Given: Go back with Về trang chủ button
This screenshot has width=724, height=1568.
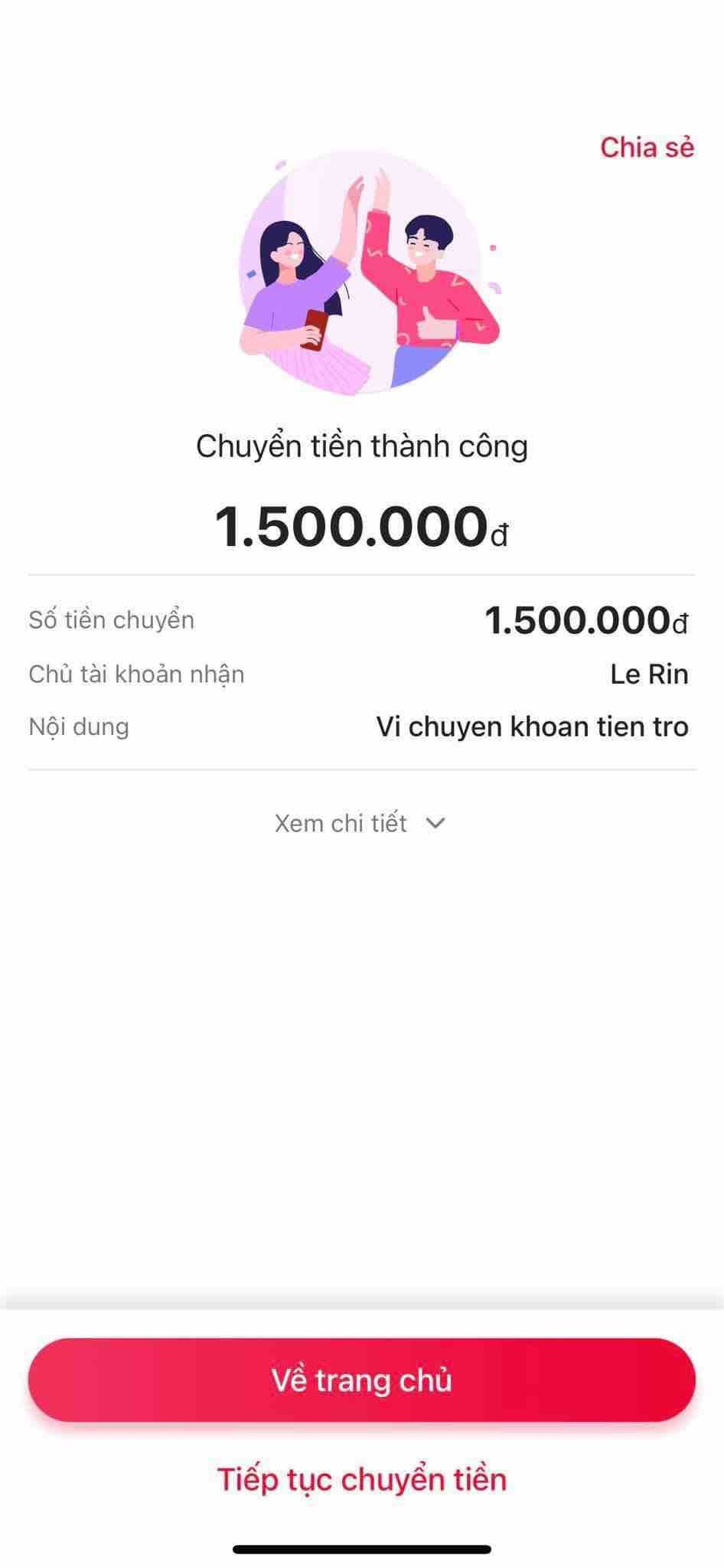Looking at the screenshot, I should pos(361,1380).
